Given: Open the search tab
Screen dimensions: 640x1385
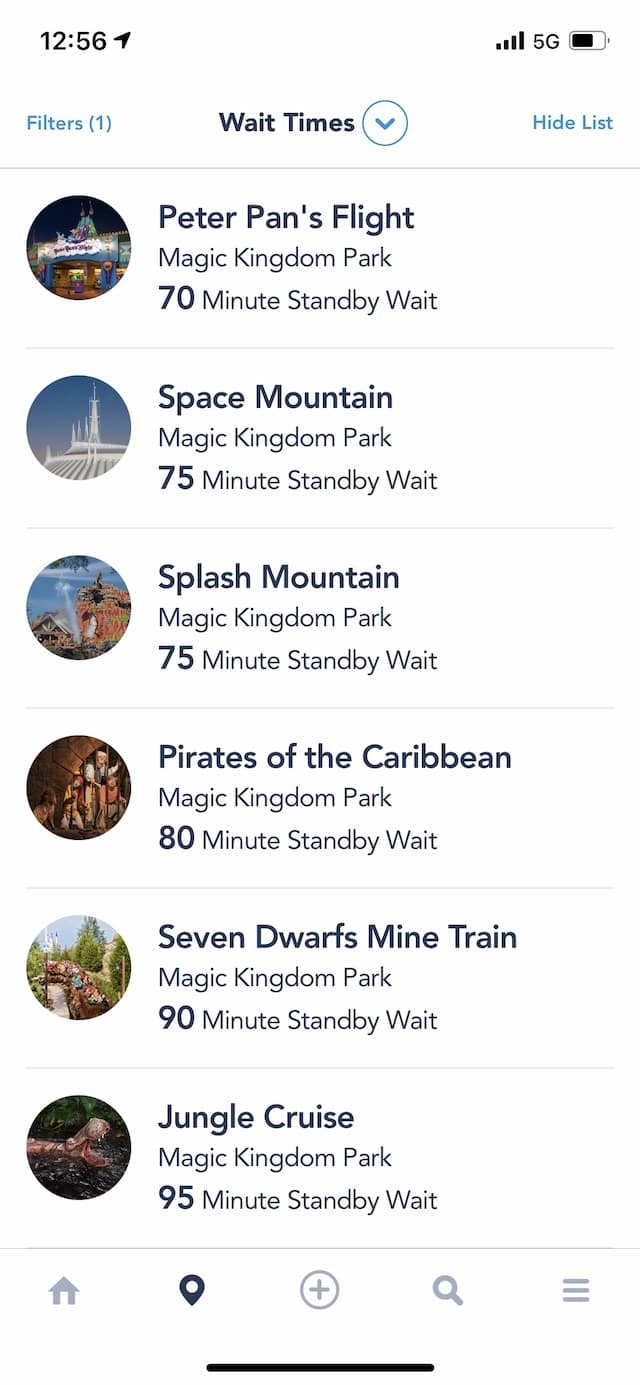Looking at the screenshot, I should tap(448, 1291).
